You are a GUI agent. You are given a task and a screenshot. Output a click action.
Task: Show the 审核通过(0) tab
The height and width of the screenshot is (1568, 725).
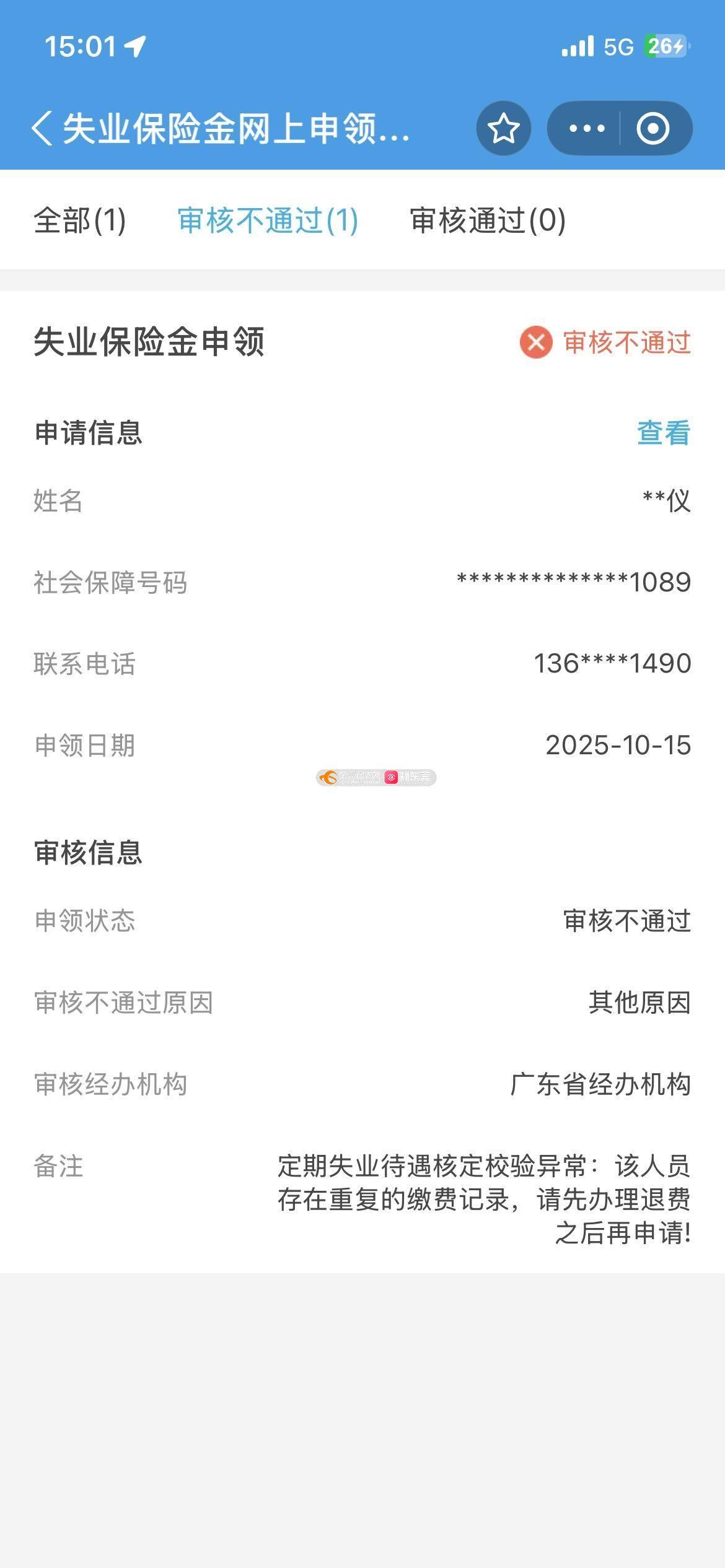point(488,220)
